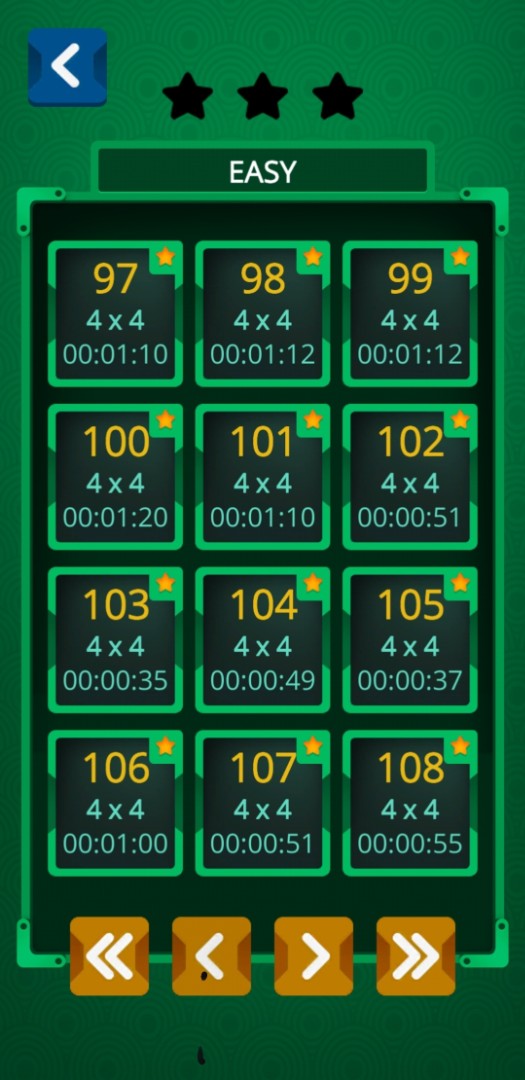525x1080 pixels.
Task: Jump to the last page of levels
Action: (415, 956)
